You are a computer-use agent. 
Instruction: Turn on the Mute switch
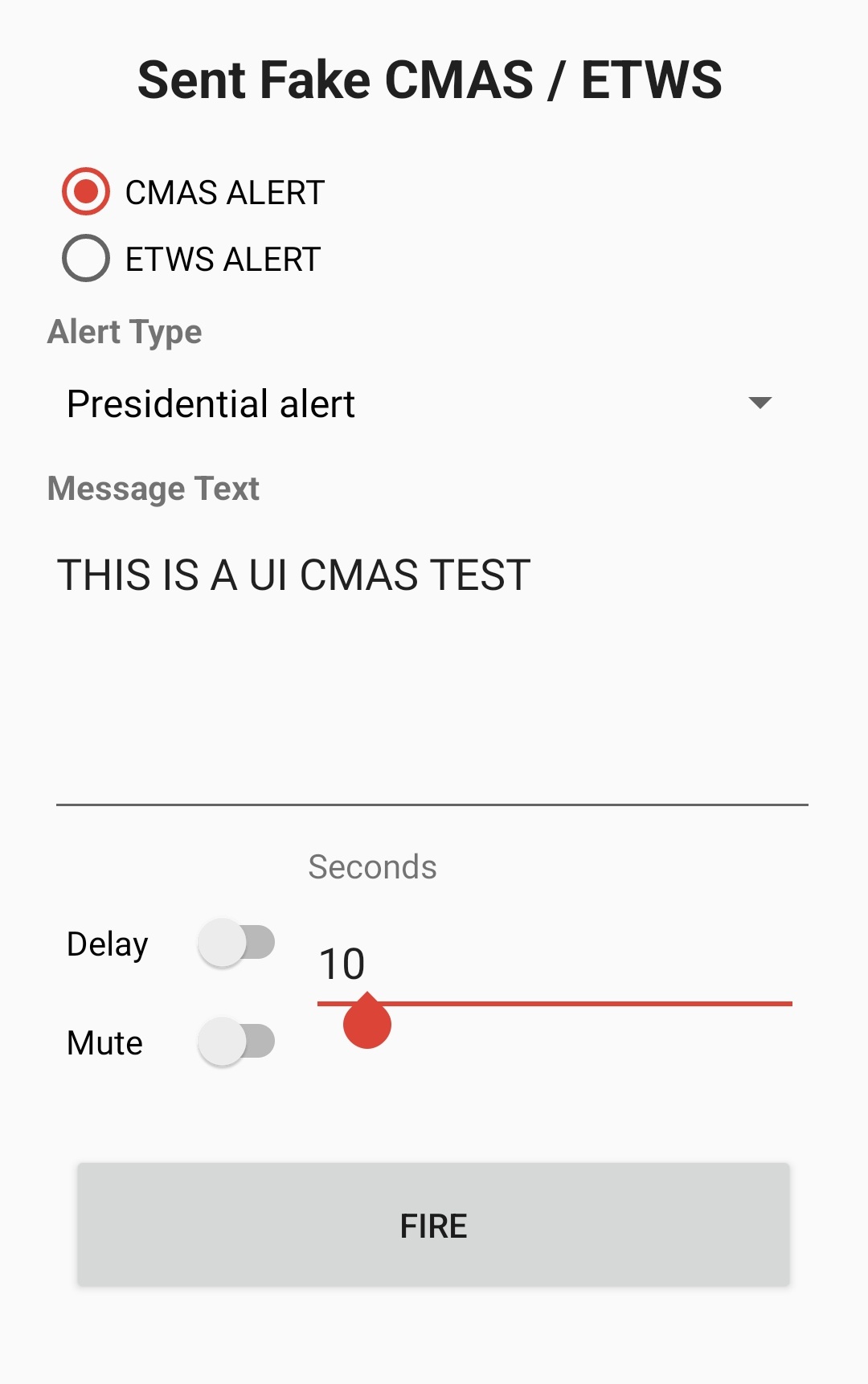point(237,1042)
